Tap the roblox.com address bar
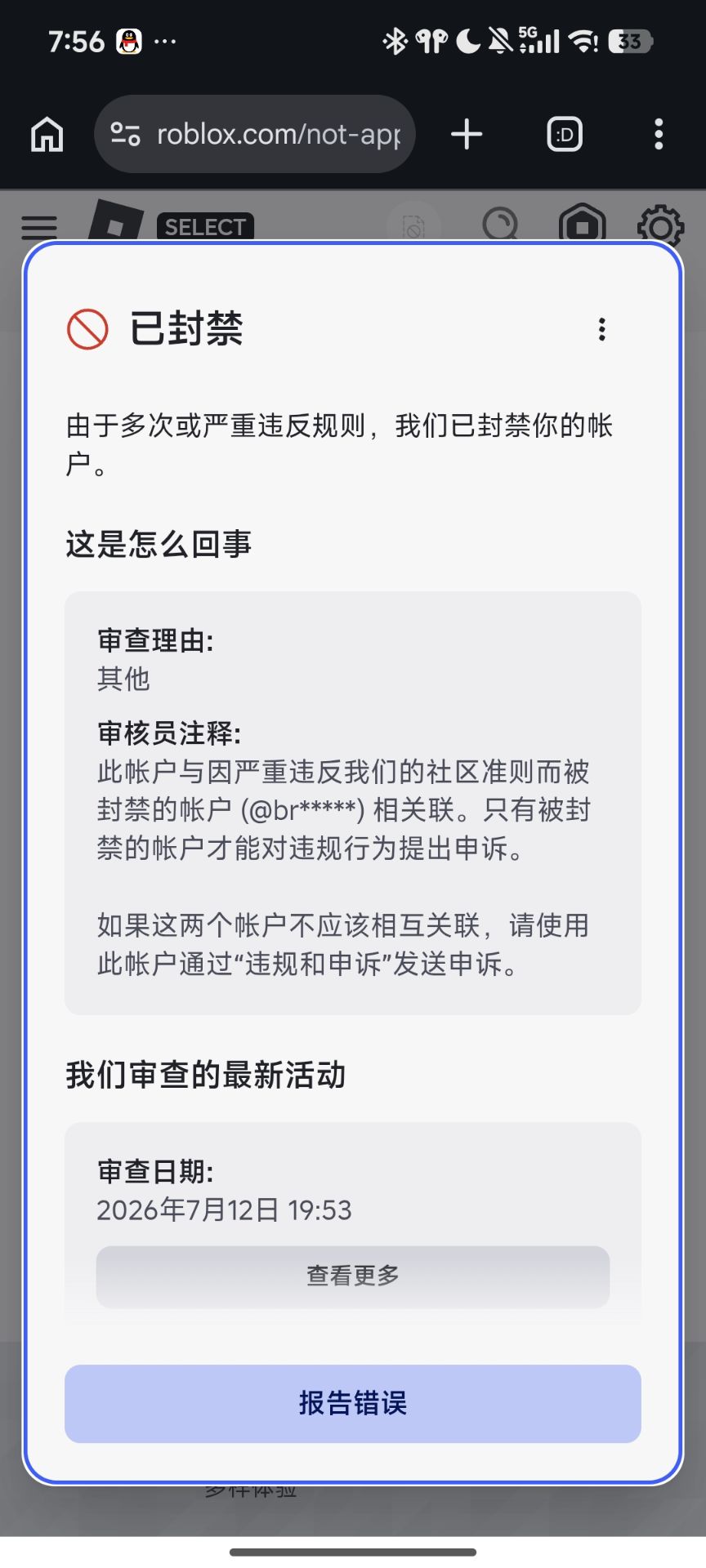Viewport: 706px width, 1568px height. click(255, 134)
